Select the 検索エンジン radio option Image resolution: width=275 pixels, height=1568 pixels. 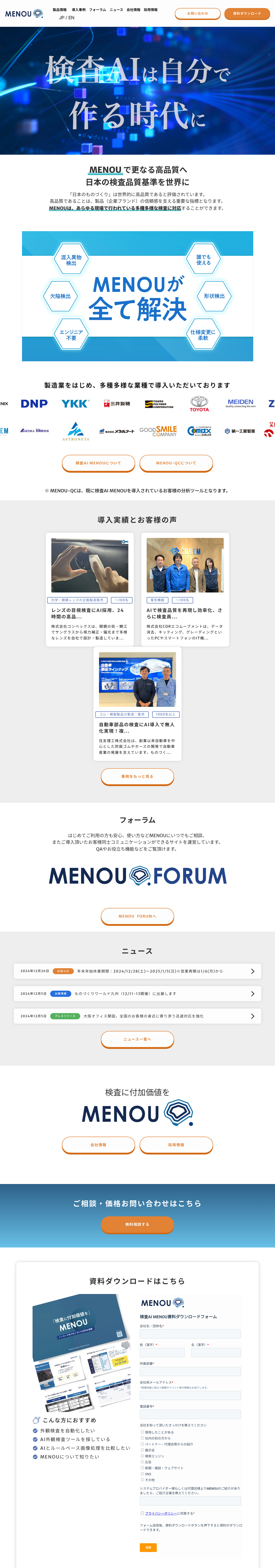tap(142, 1456)
